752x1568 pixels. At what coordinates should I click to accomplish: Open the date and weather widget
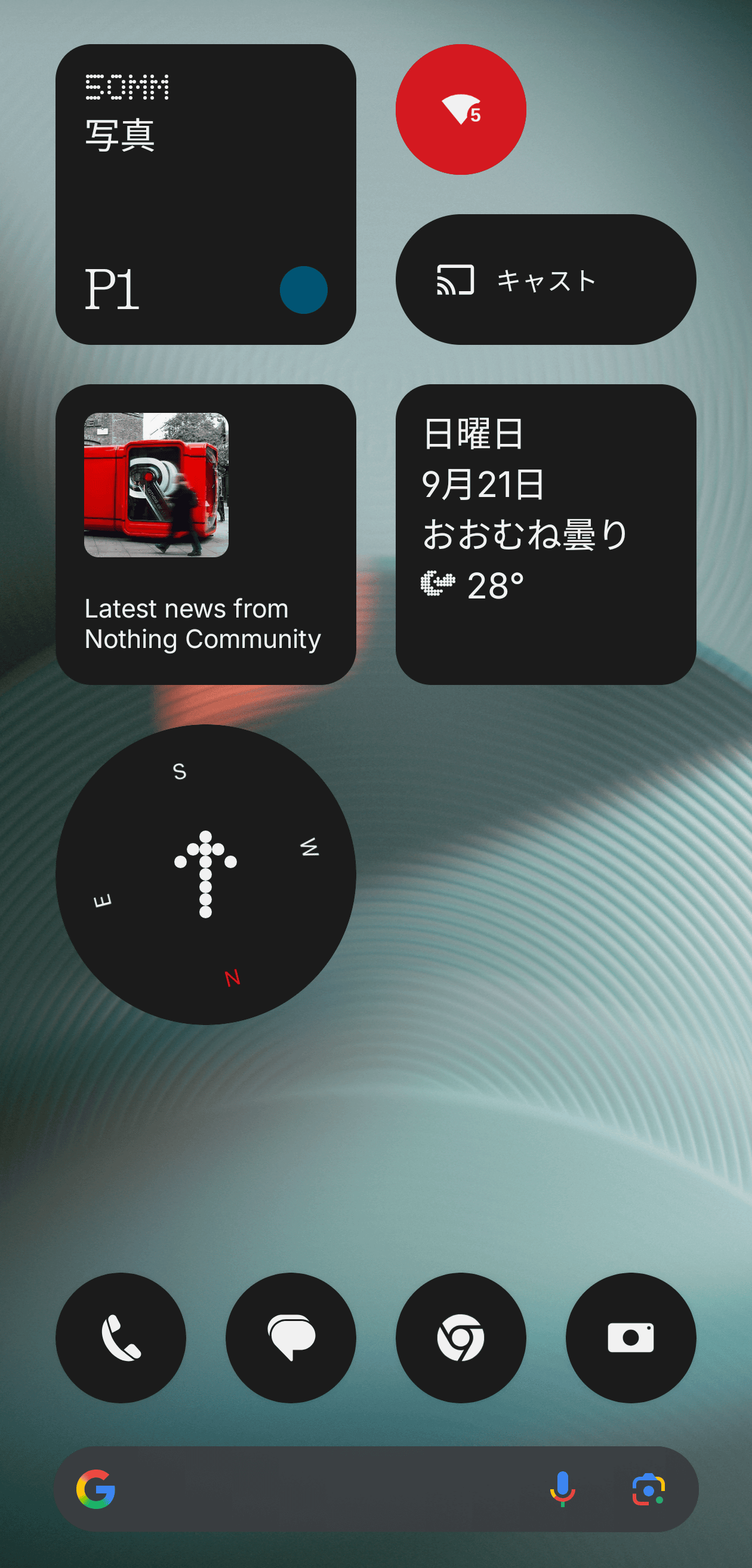coord(545,534)
